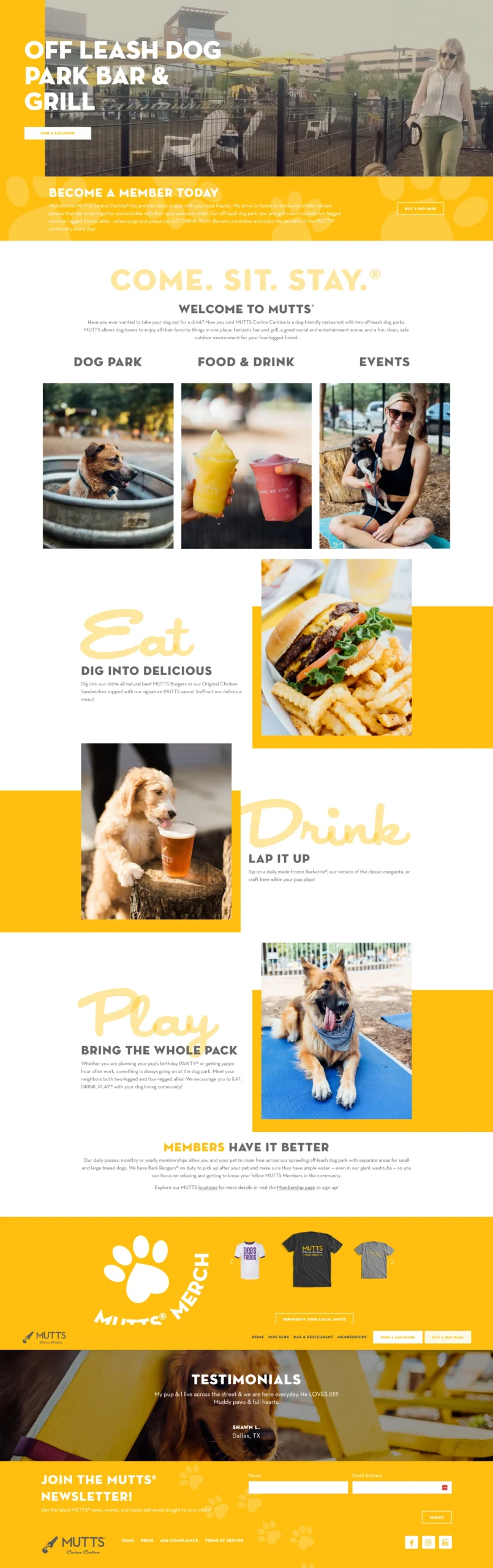Open Memberships in the sticky nav
Screen dimensions: 493x1568
(x=352, y=1336)
